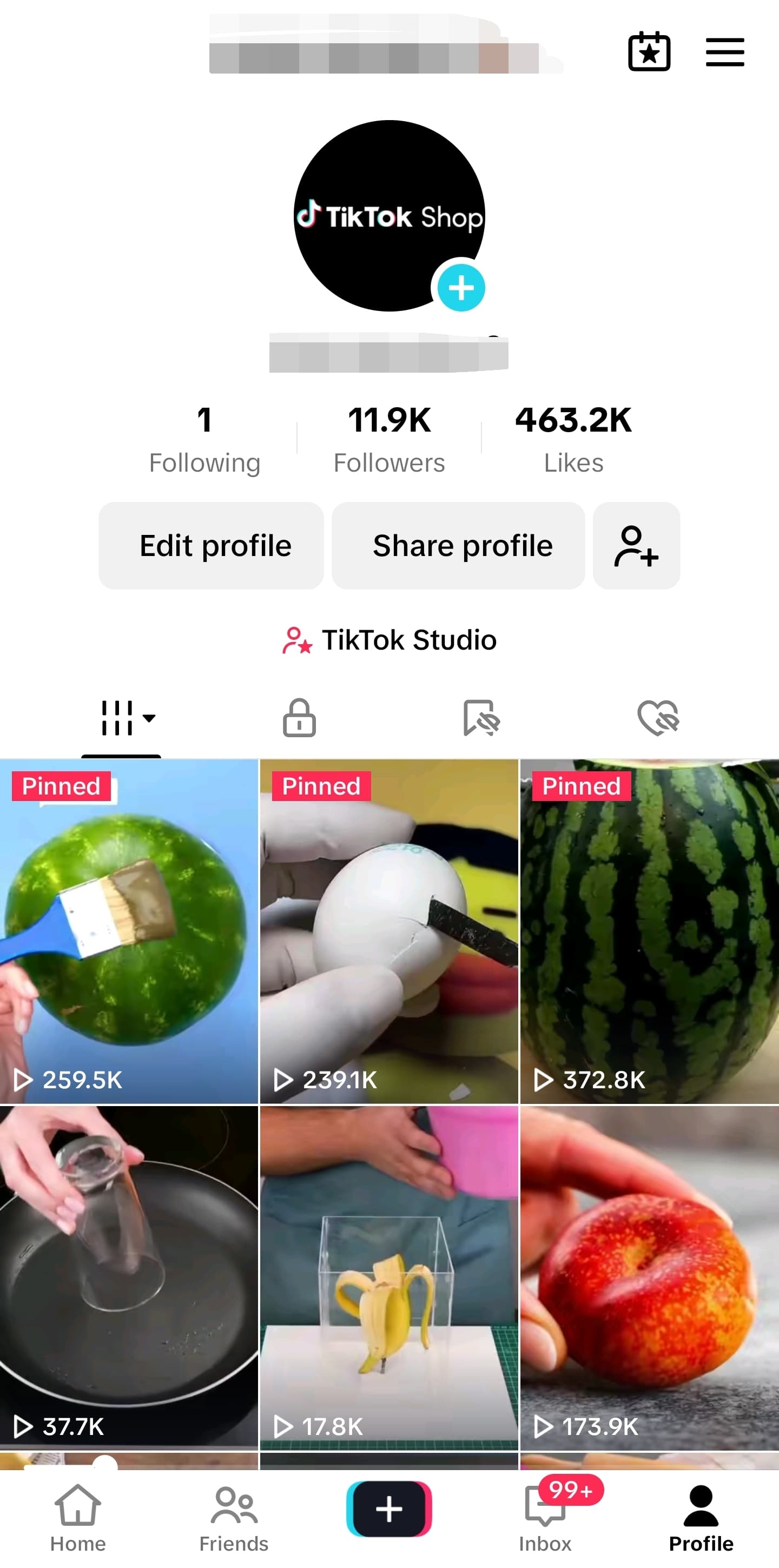The image size is (779, 1568).
Task: View the Followers list
Action: point(389,440)
